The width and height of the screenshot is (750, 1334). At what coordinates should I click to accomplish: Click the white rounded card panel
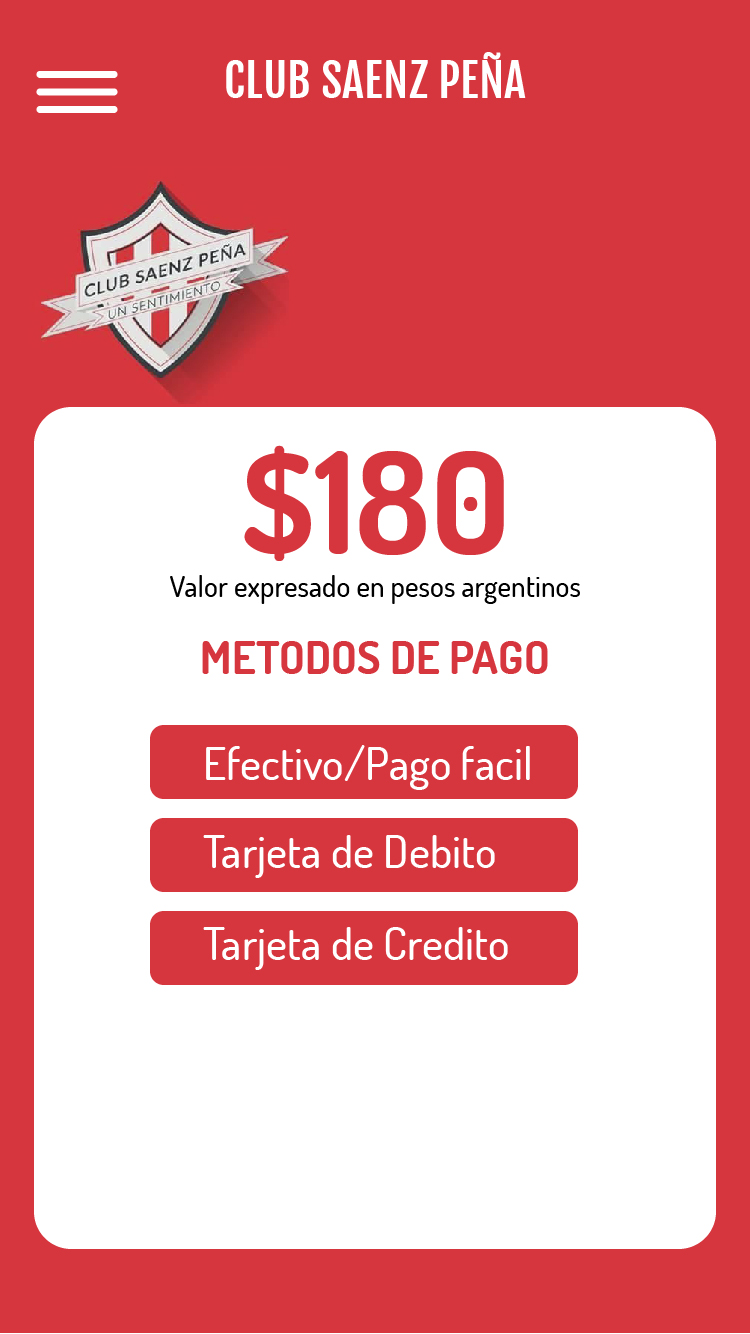pos(375,1100)
